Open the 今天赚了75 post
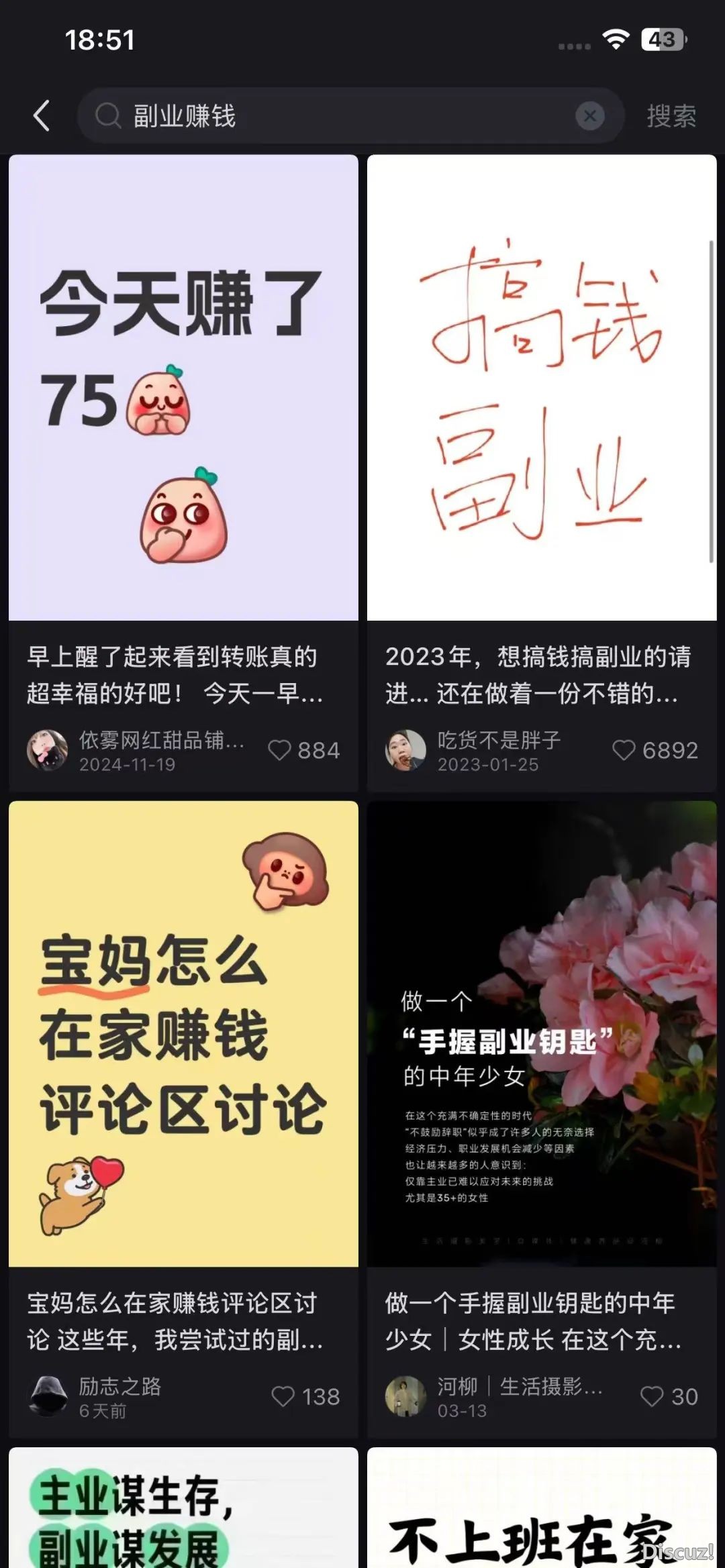The image size is (725, 1568). point(183,387)
